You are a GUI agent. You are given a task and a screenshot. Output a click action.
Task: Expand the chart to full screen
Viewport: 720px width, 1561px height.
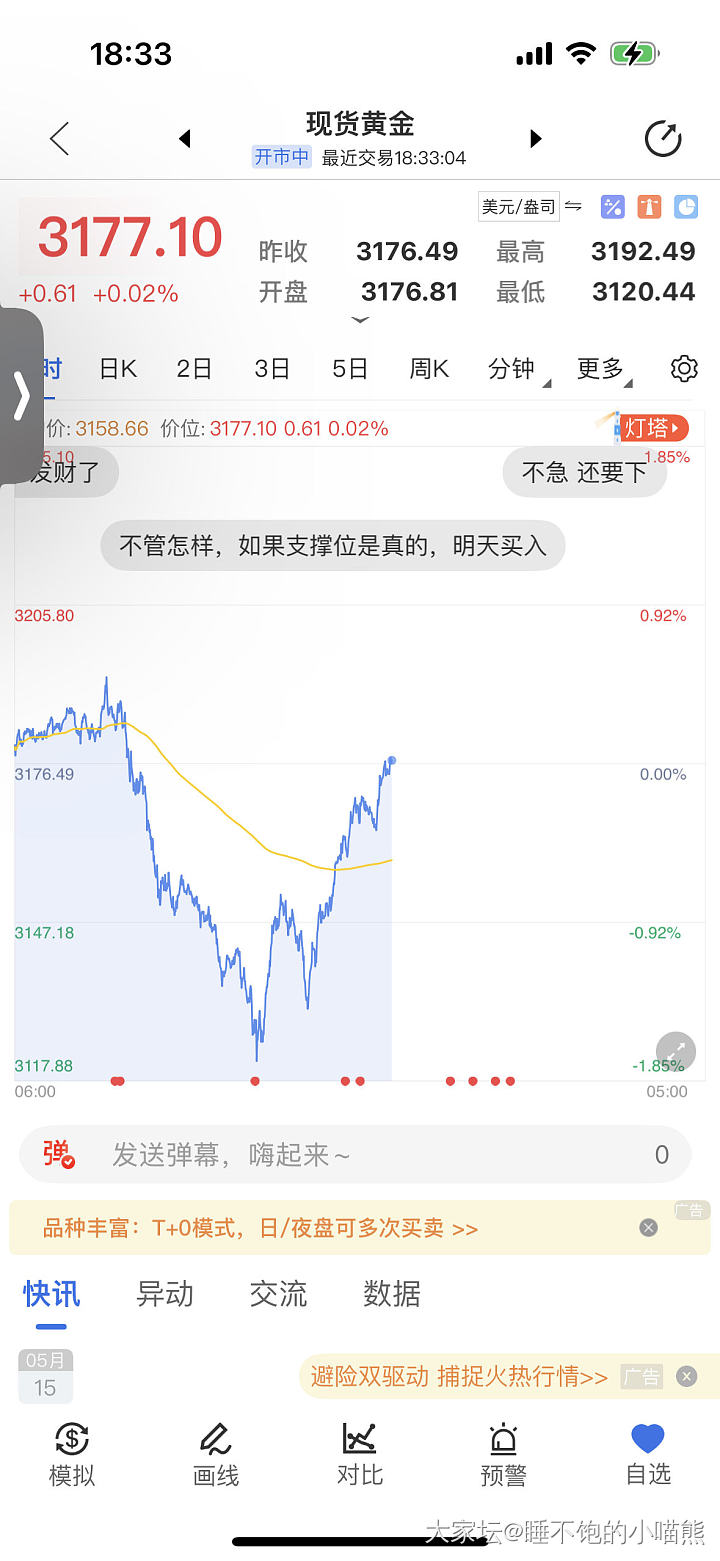676,1052
